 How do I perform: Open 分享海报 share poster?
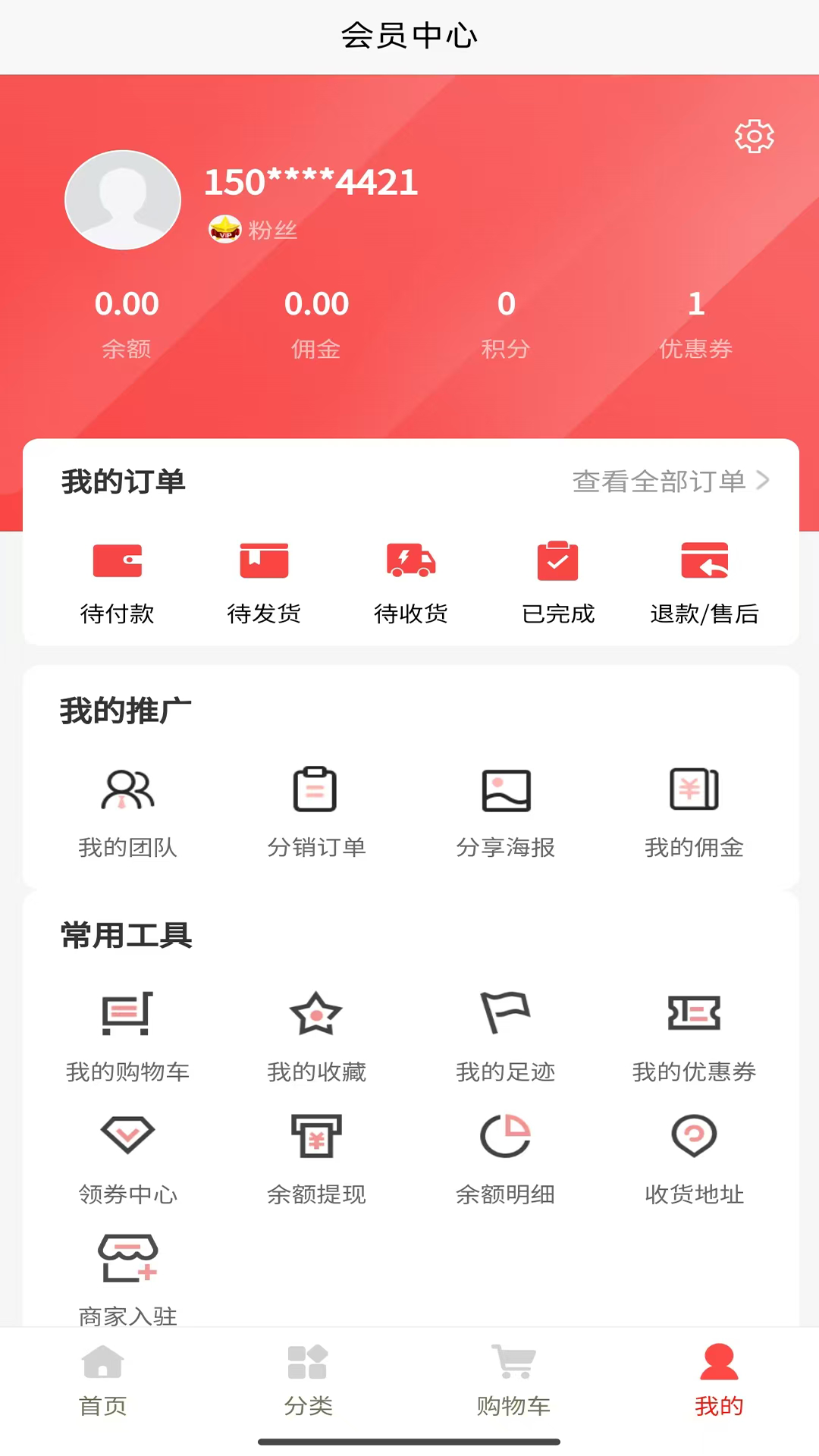506,813
